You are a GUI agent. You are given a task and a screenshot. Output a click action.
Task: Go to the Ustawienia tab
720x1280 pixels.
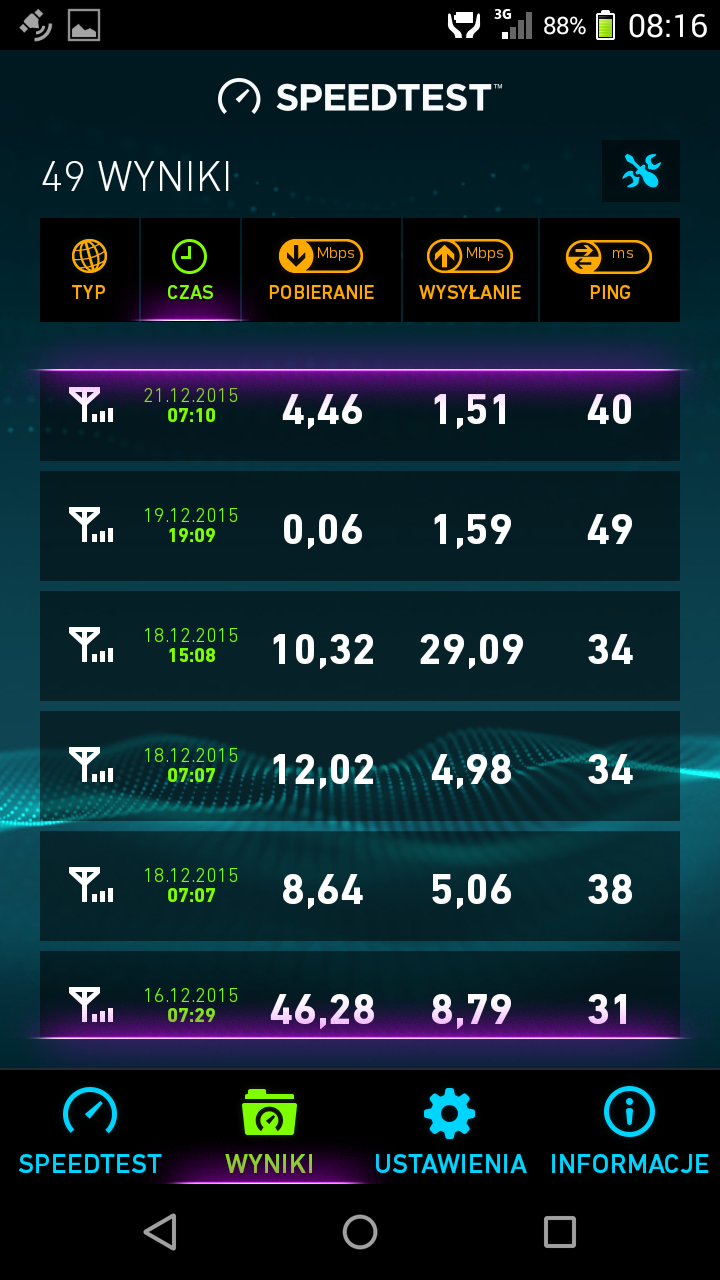pyautogui.click(x=450, y=1130)
